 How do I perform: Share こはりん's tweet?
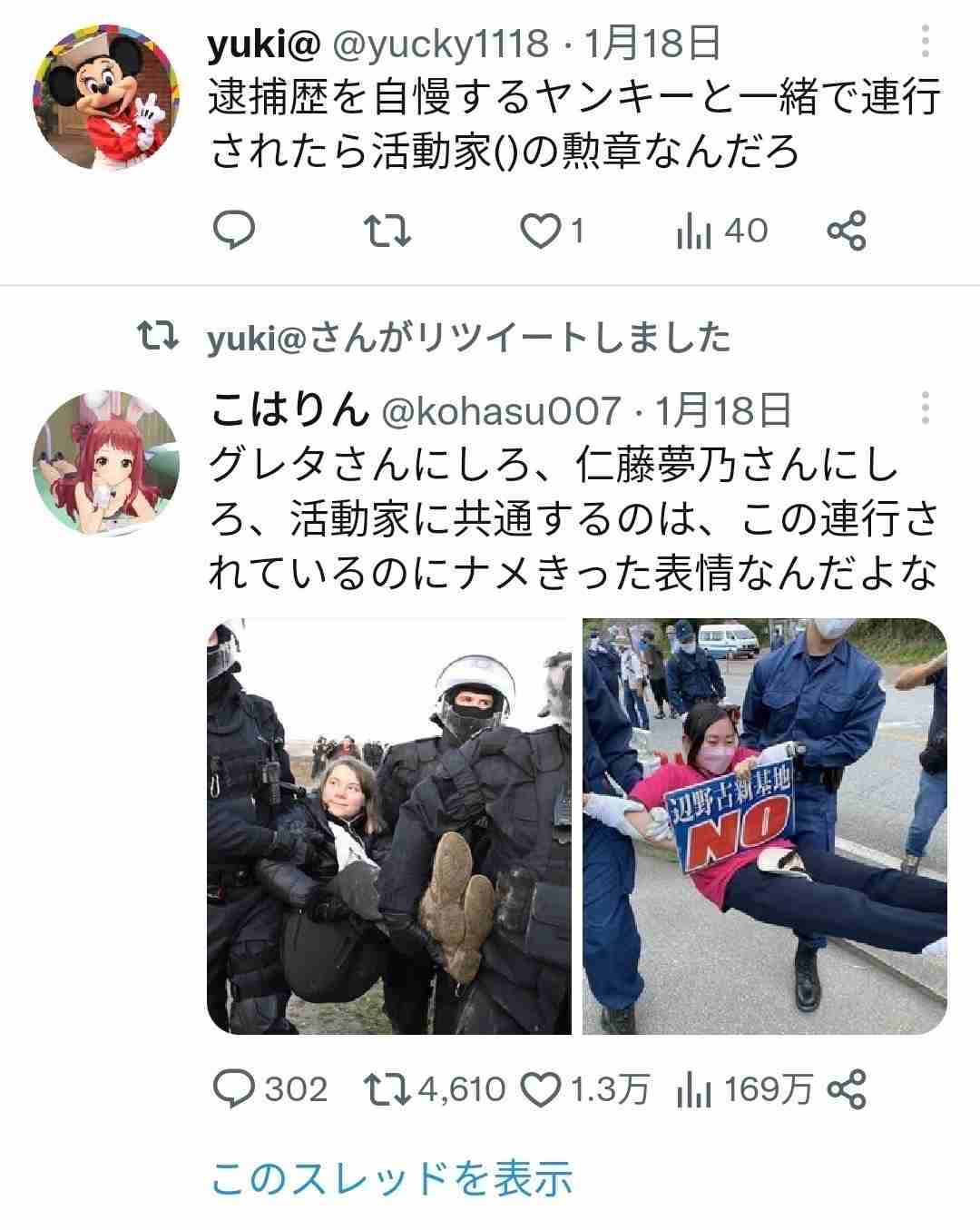[847, 1087]
